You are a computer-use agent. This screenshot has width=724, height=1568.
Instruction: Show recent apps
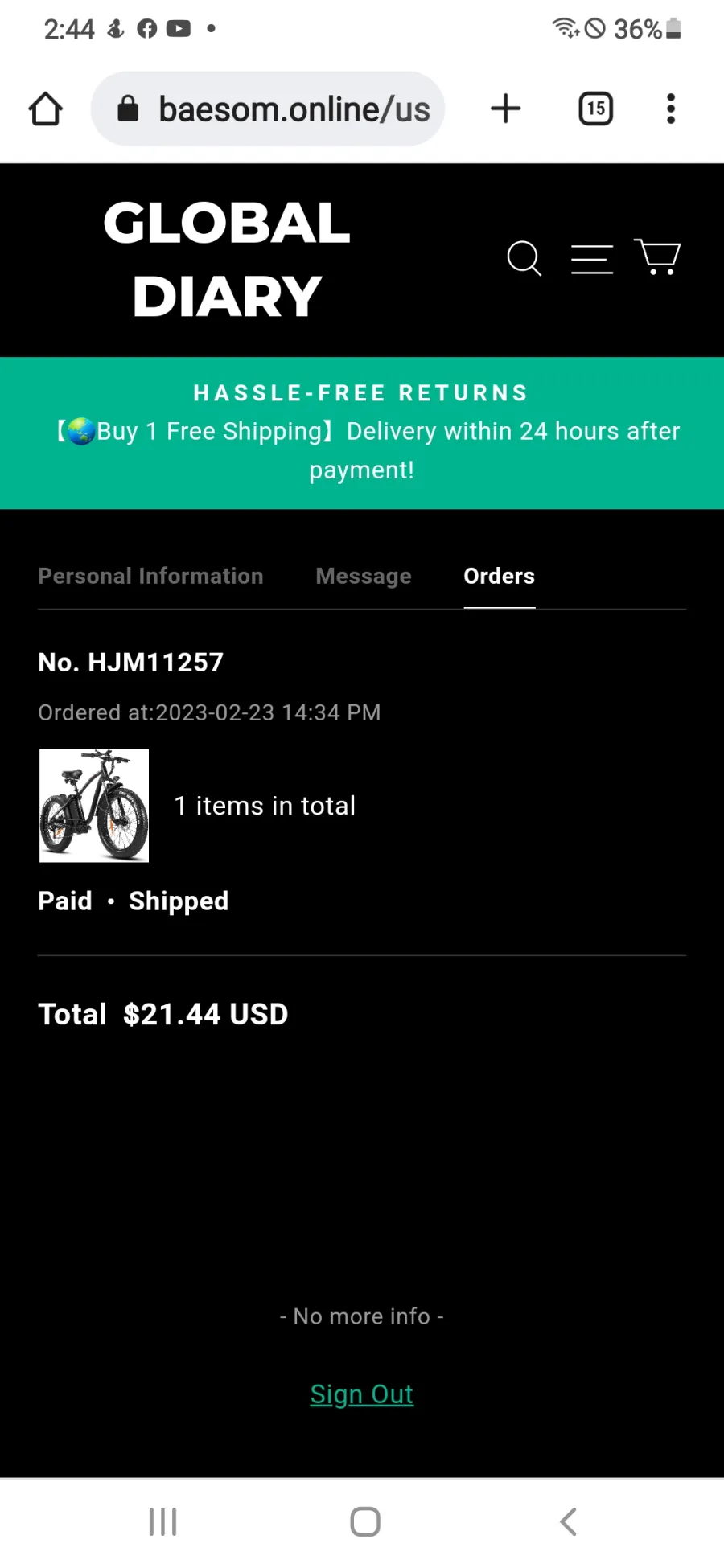click(x=162, y=1521)
